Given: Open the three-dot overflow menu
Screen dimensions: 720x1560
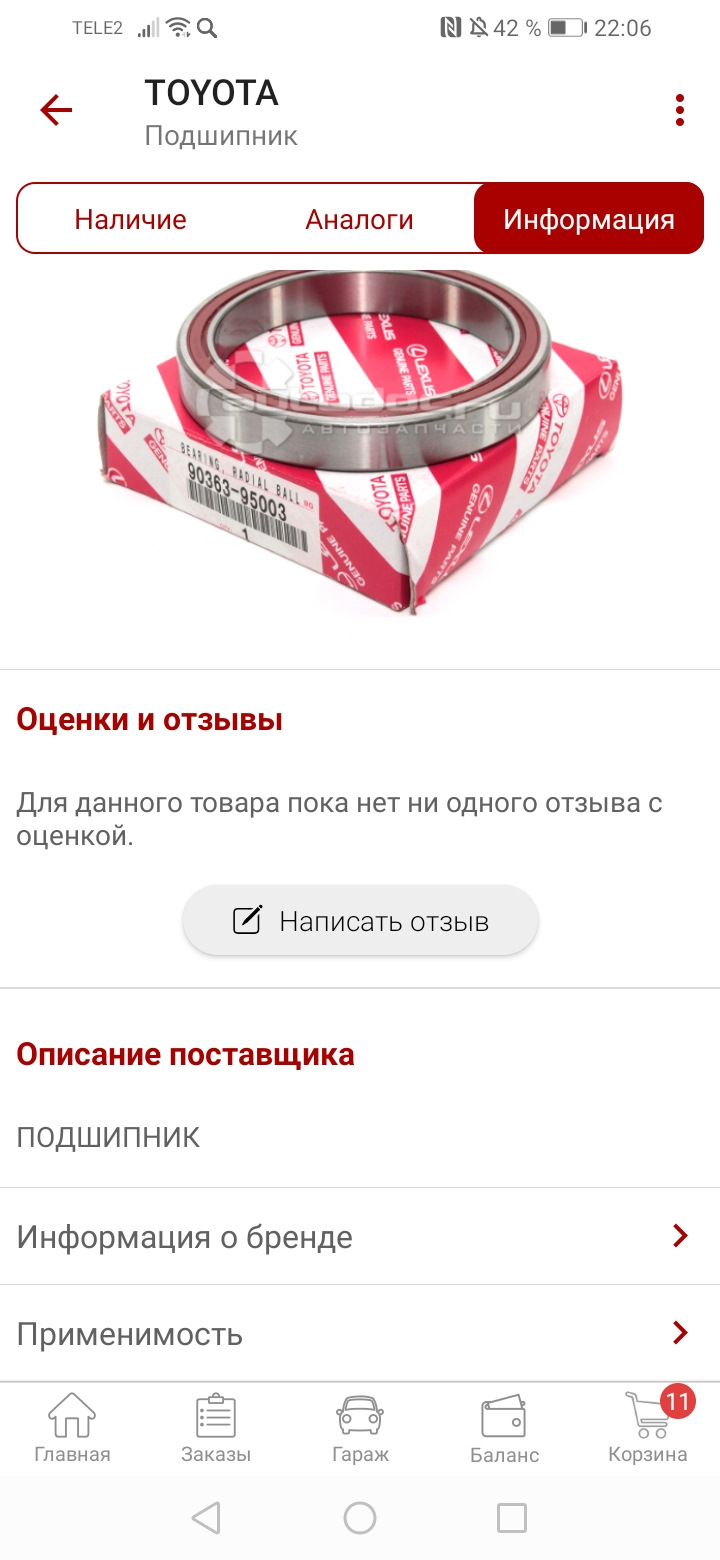Looking at the screenshot, I should [680, 110].
